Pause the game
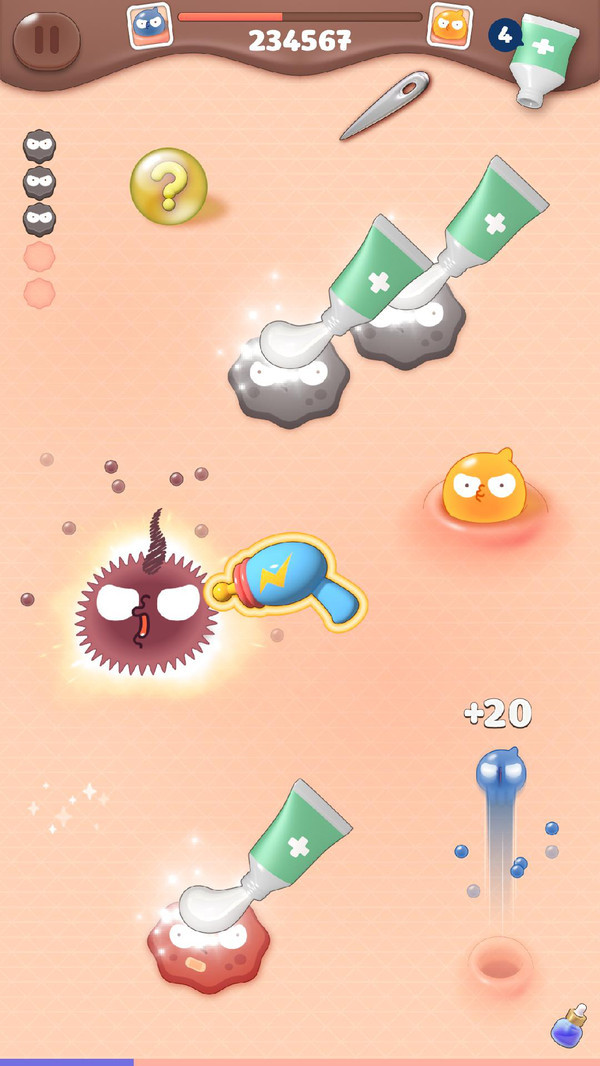This screenshot has width=600, height=1066. pyautogui.click(x=46, y=40)
